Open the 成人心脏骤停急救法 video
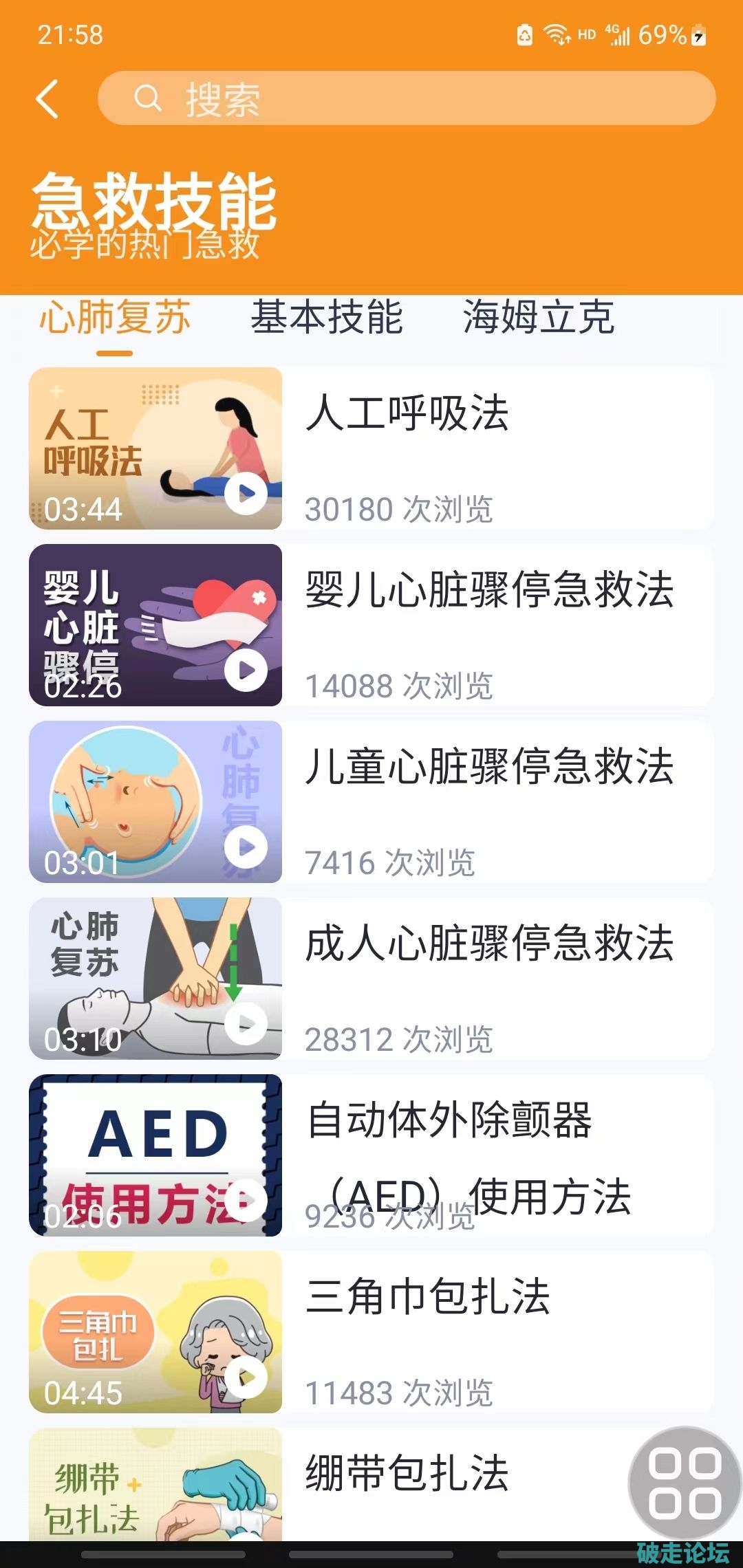The image size is (743, 1568). 371,979
